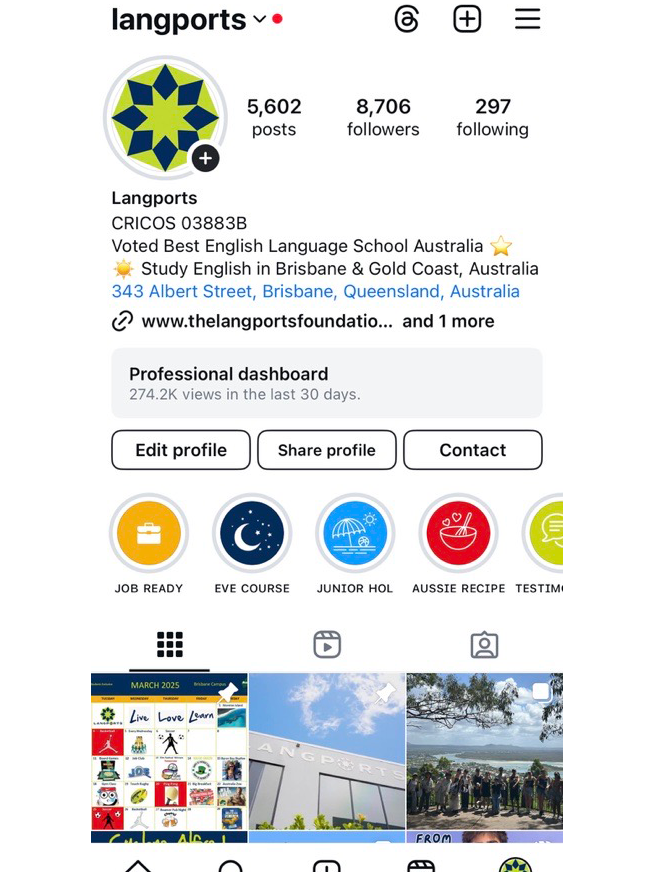Open the AUSSIE RECIPE highlight
The width and height of the screenshot is (654, 872).
pos(458,534)
